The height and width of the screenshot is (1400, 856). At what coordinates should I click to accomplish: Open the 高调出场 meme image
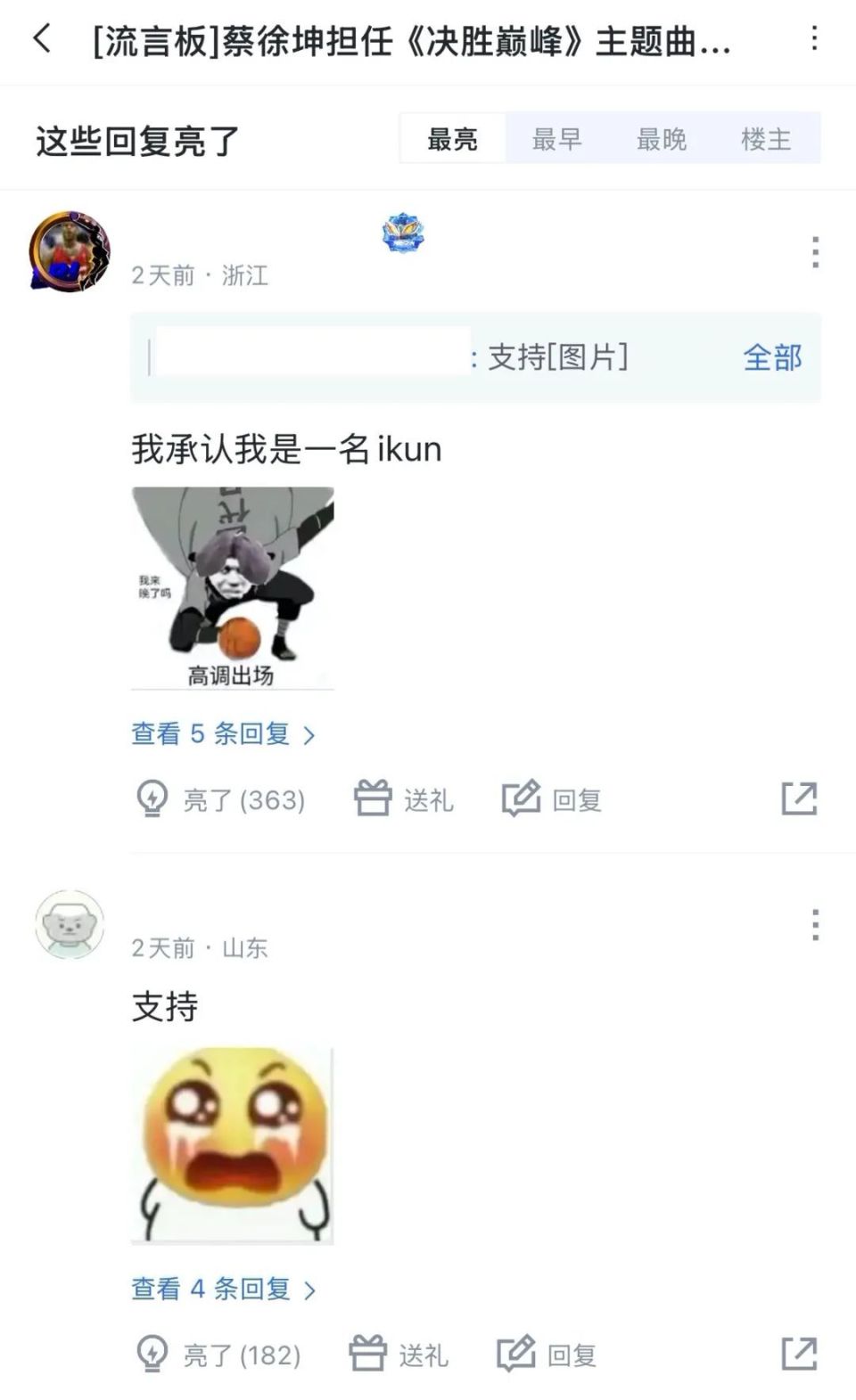click(233, 587)
